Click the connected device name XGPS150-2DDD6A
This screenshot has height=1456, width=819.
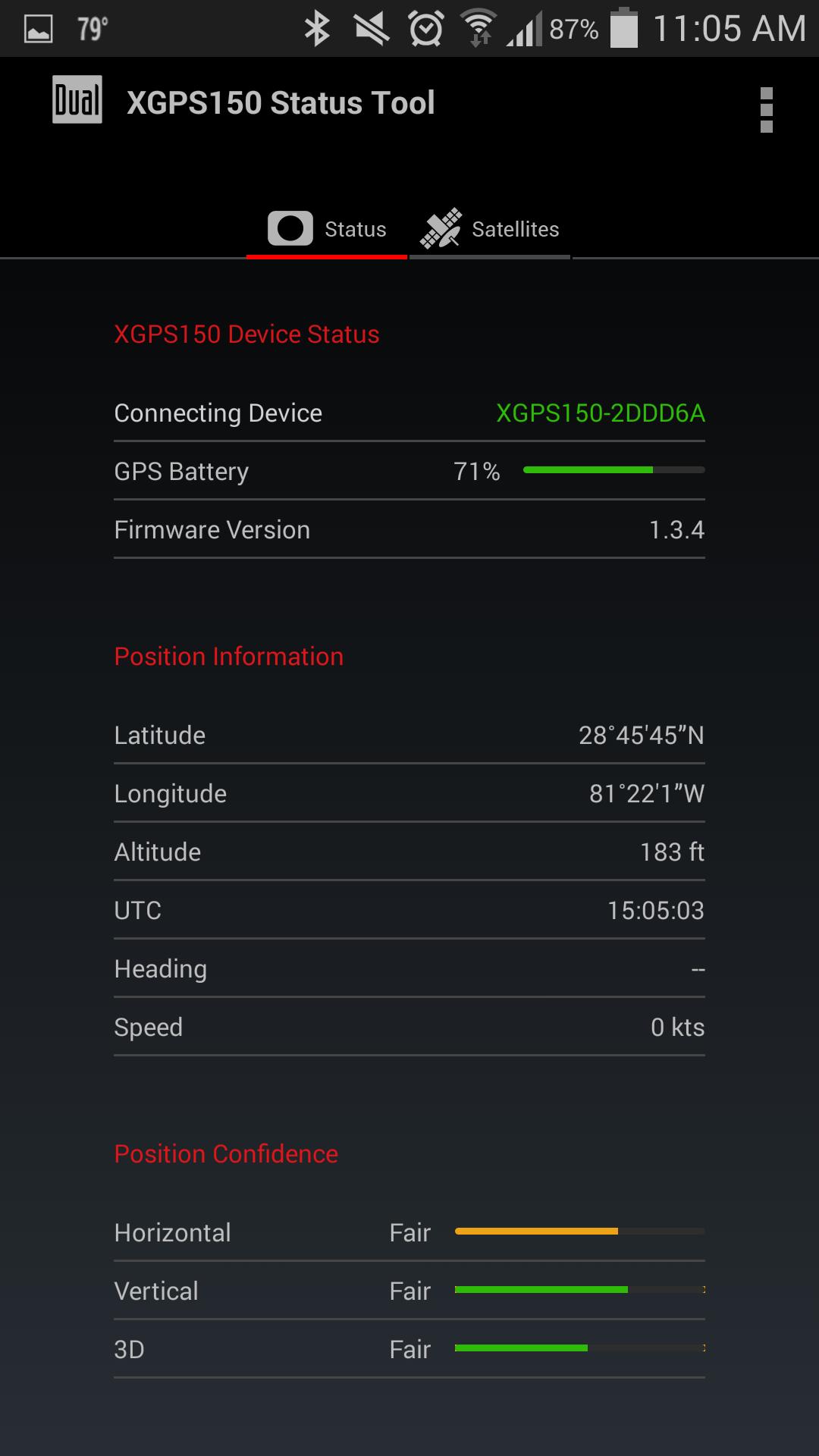point(600,413)
